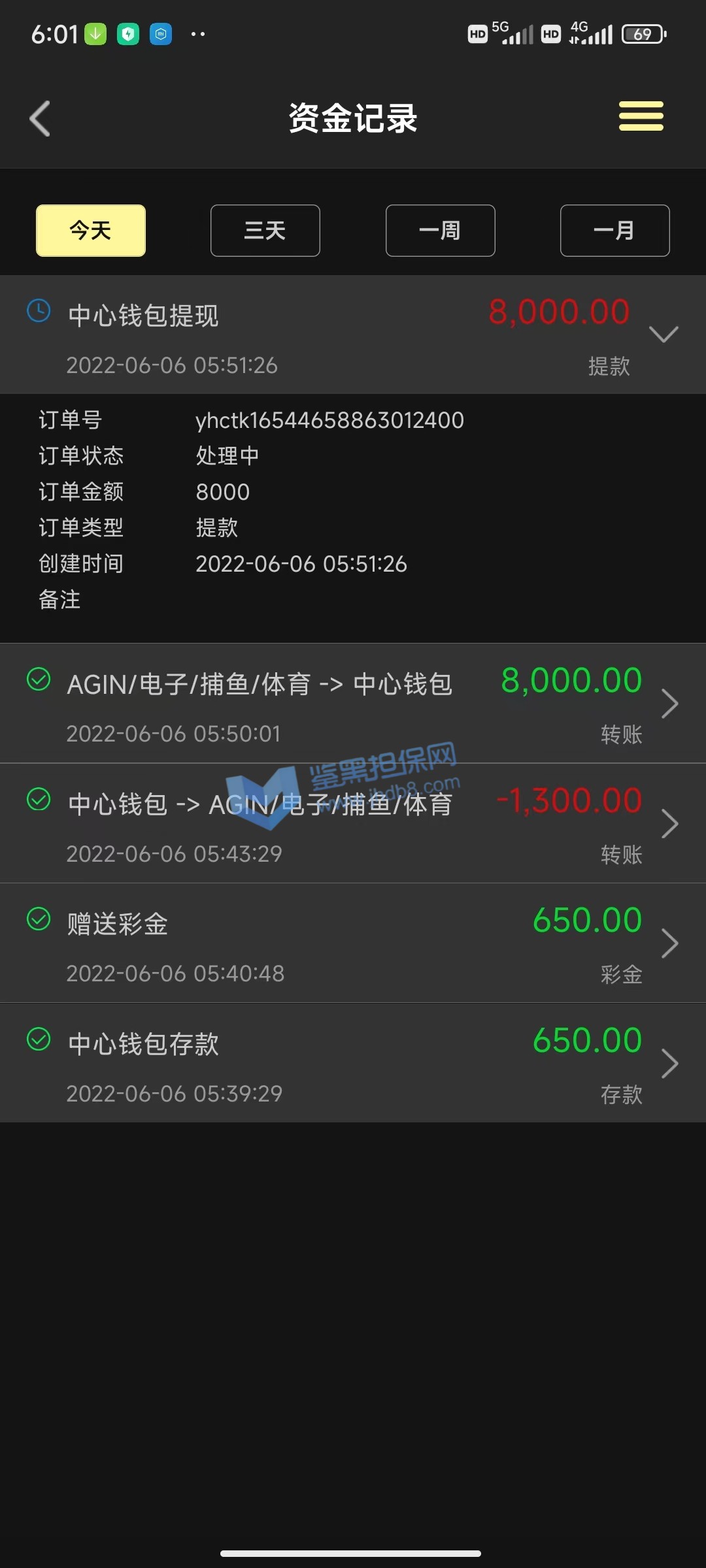Show records for 一月
Viewport: 706px width, 1568px height.
(x=614, y=231)
